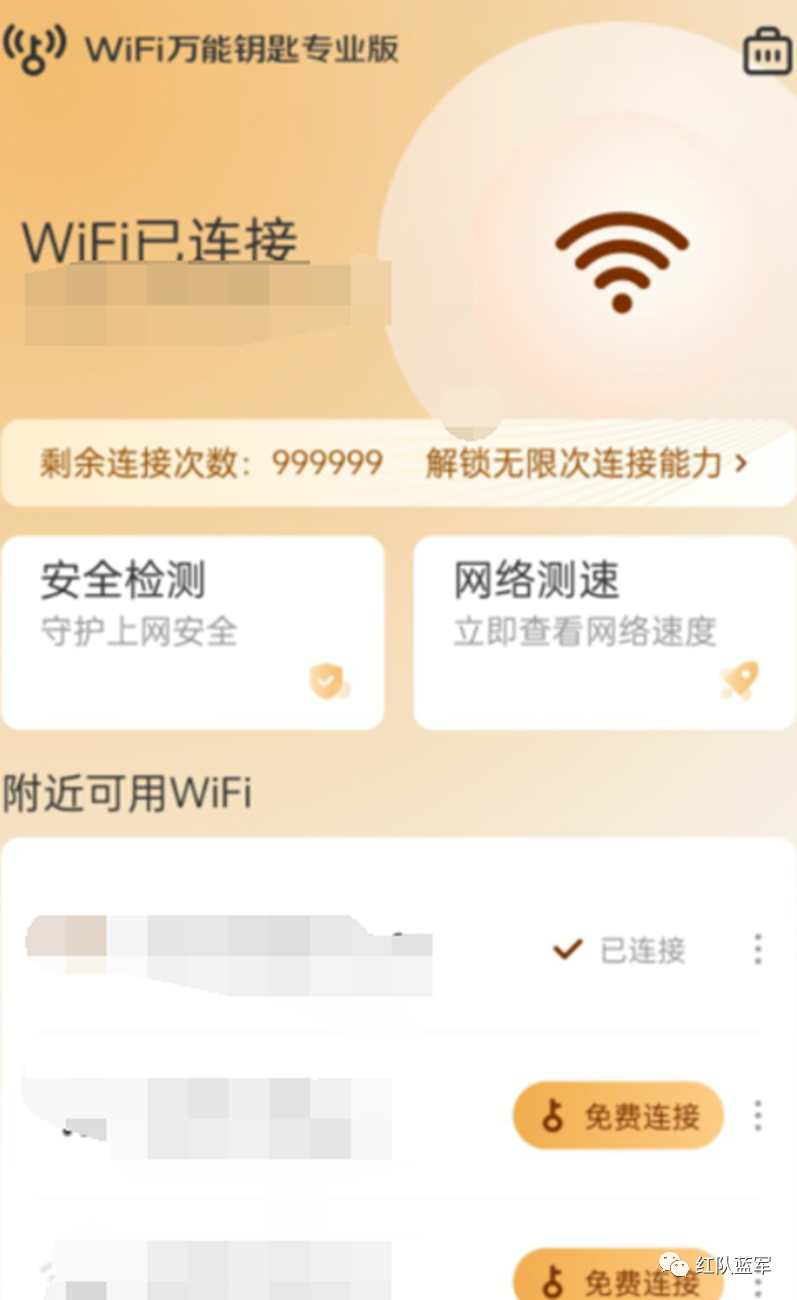The width and height of the screenshot is (797, 1300).
Task: Open the toolbox icon at top right
Action: tap(766, 49)
